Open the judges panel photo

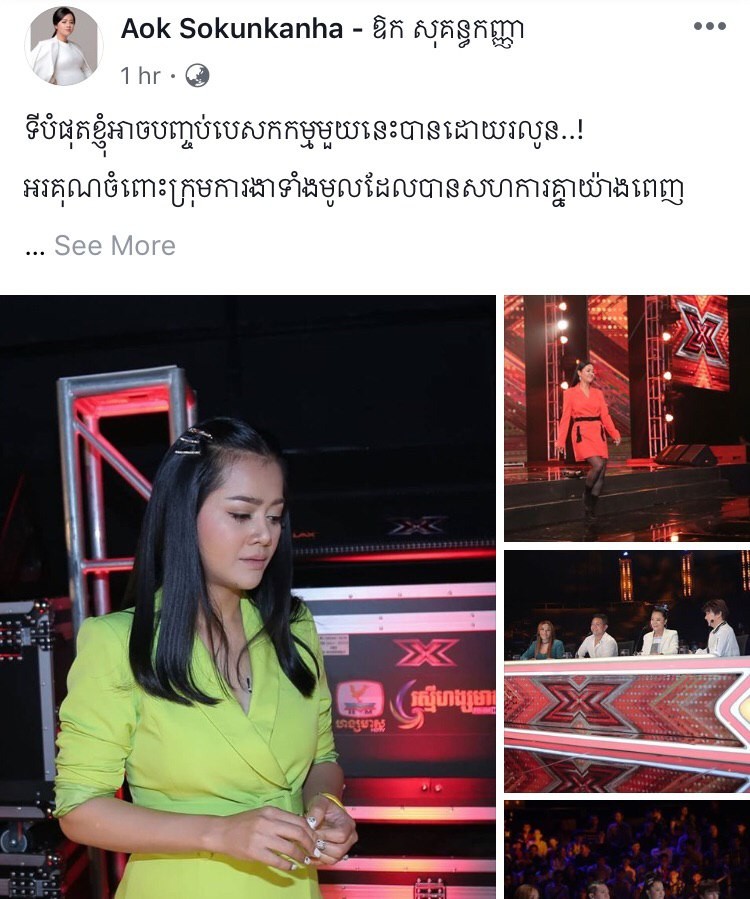click(626, 670)
